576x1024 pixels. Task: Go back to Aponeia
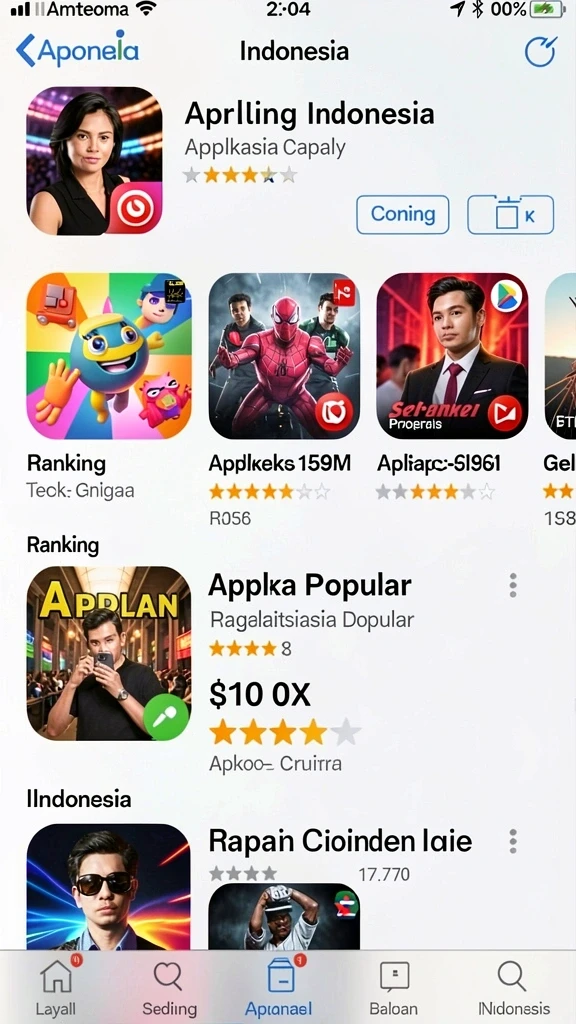coord(77,50)
